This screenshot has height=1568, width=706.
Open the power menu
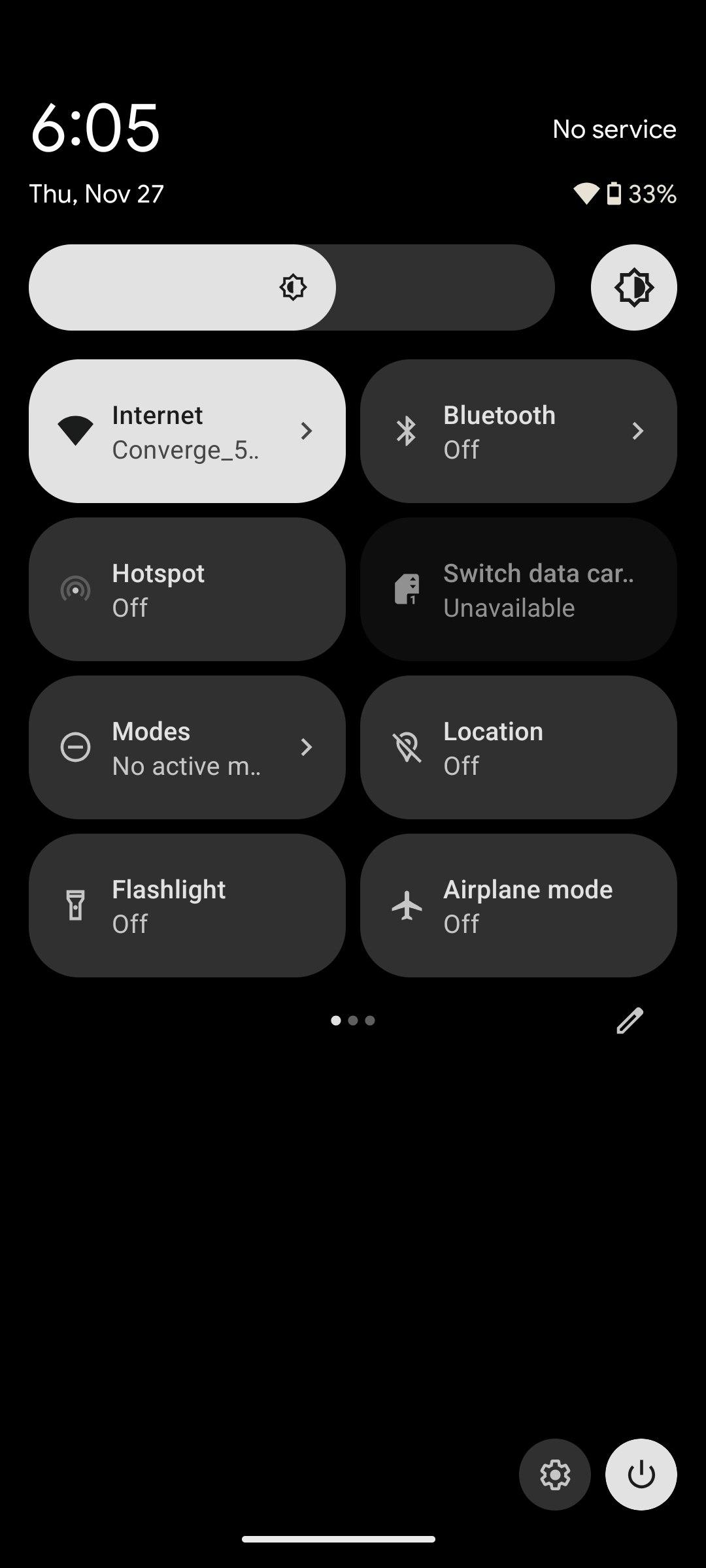[x=641, y=1475]
